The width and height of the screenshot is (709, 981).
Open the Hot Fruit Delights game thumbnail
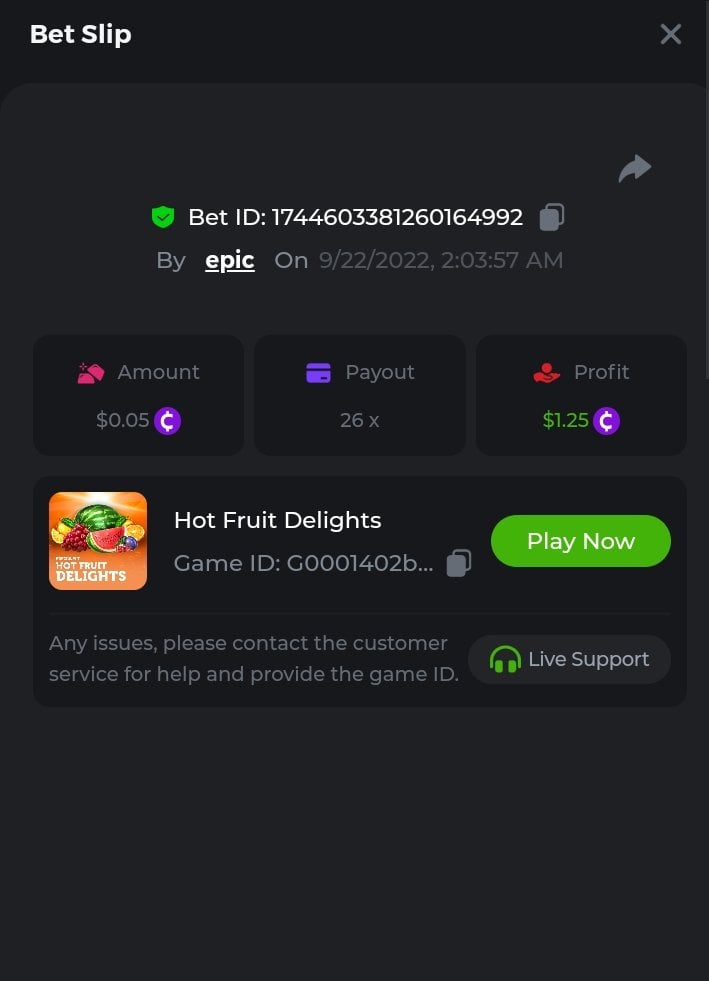[x=98, y=541]
